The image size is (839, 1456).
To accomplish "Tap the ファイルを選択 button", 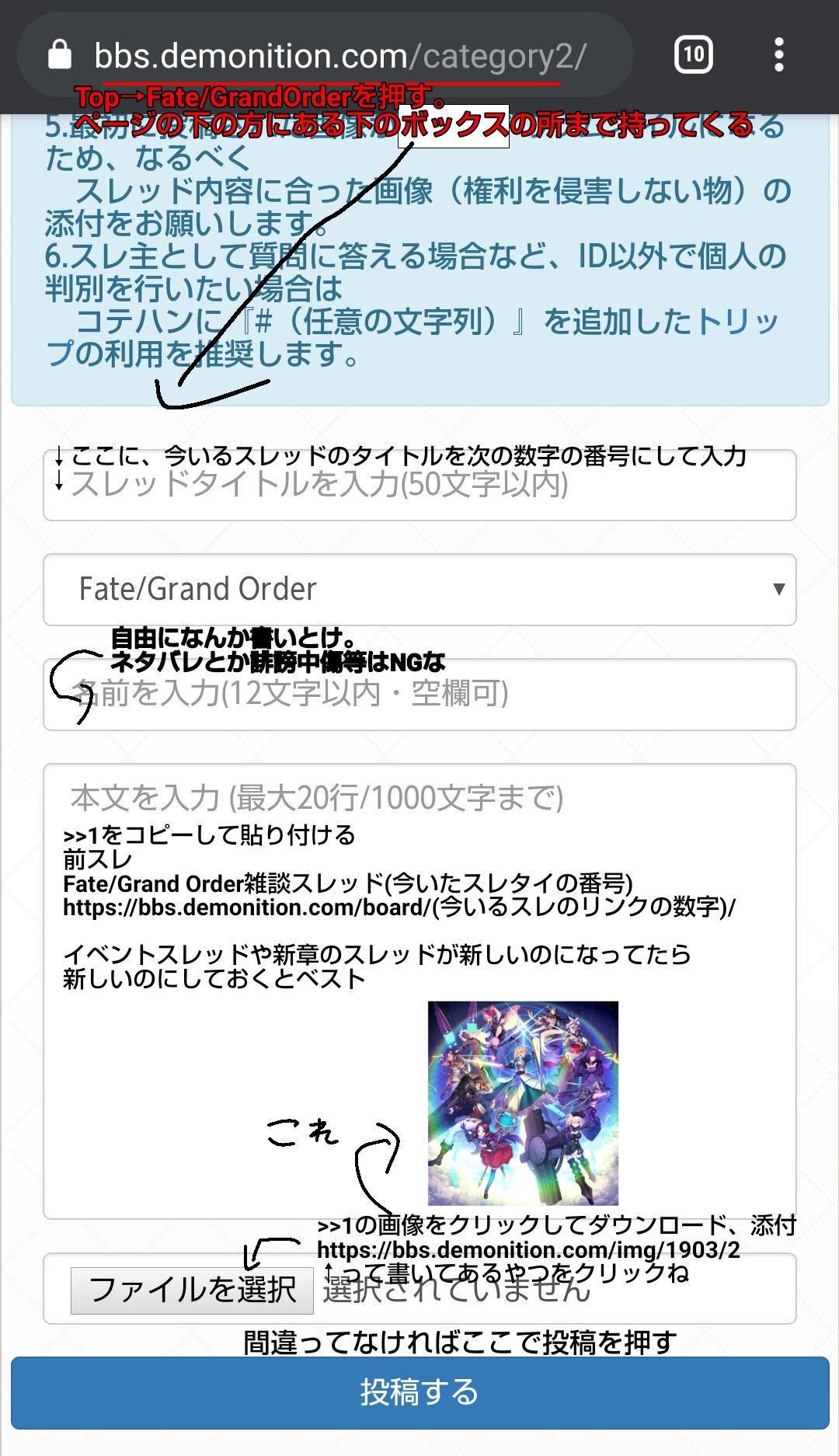I will tap(192, 1290).
